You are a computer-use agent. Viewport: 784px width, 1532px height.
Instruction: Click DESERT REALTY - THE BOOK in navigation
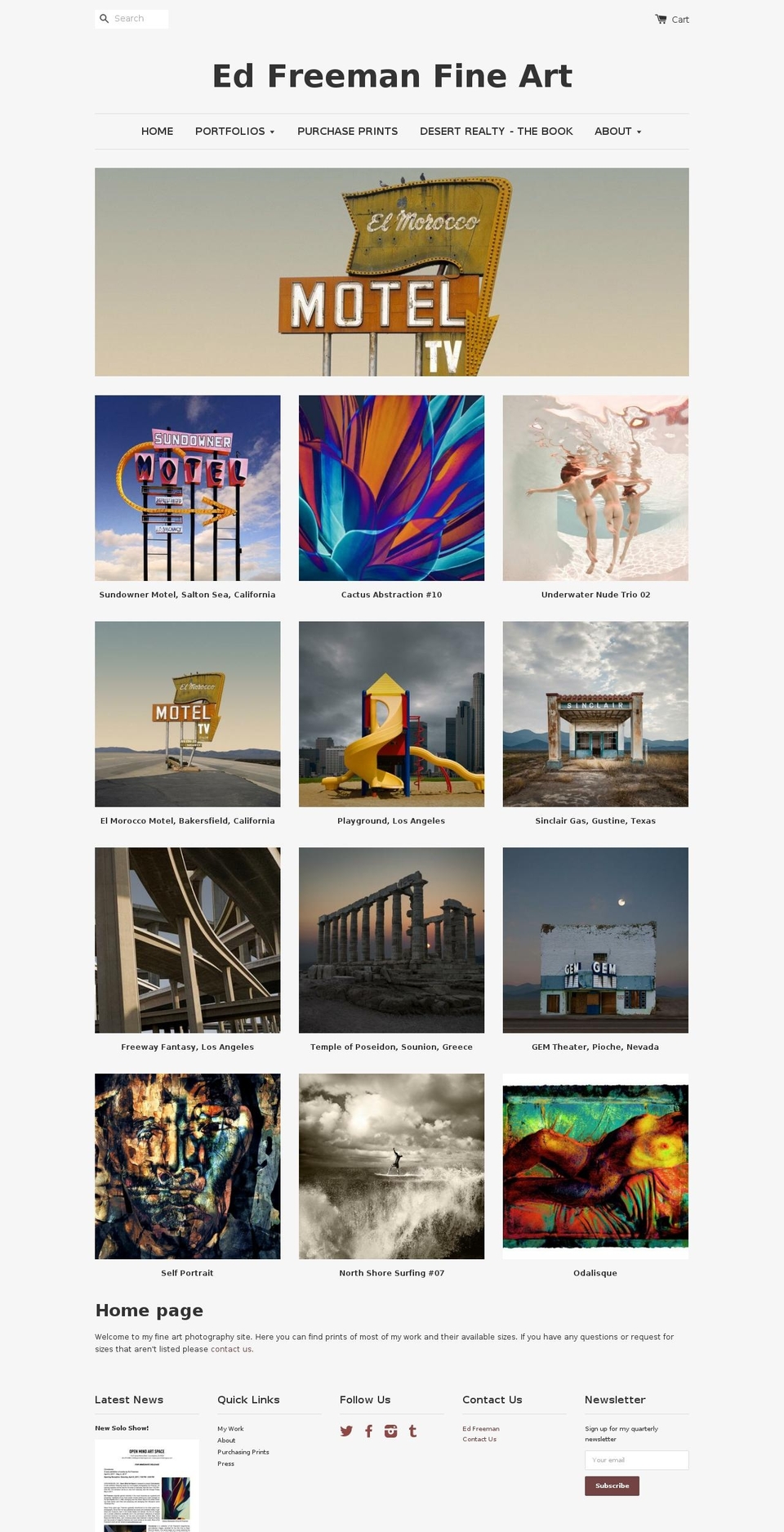pyautogui.click(x=497, y=131)
